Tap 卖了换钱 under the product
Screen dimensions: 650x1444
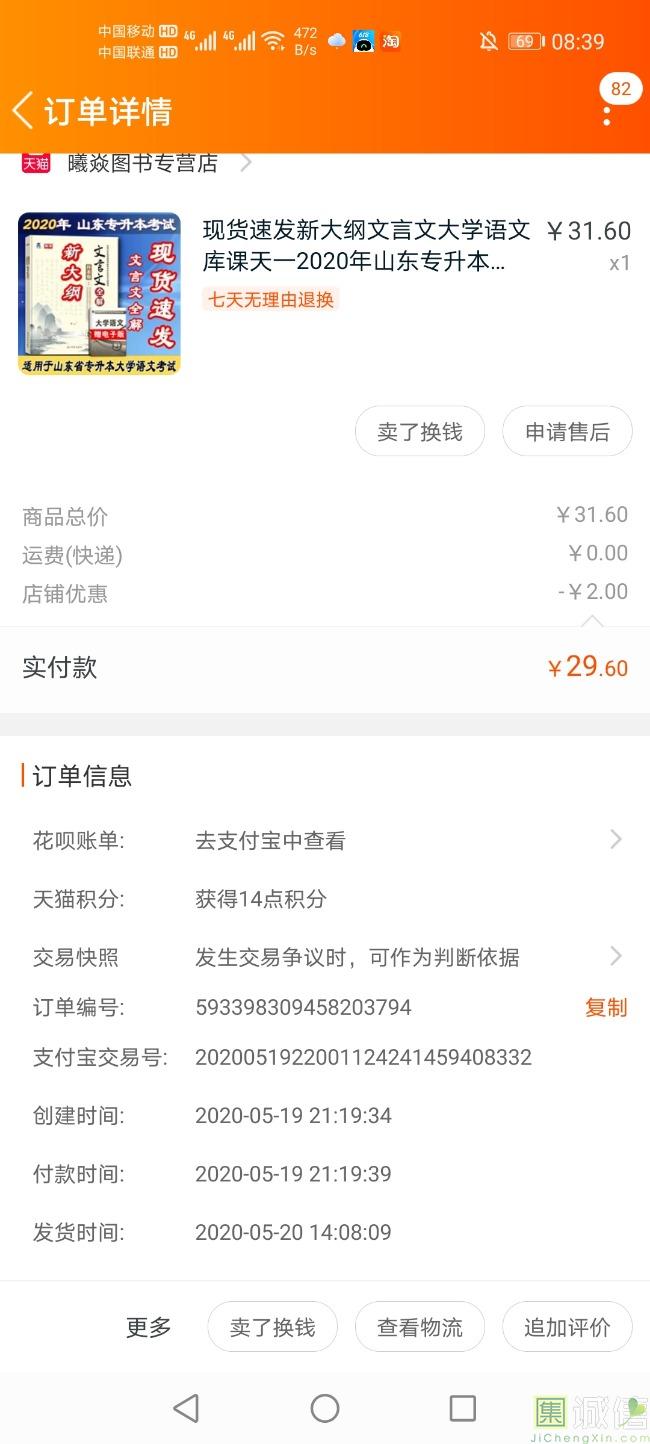pos(420,431)
